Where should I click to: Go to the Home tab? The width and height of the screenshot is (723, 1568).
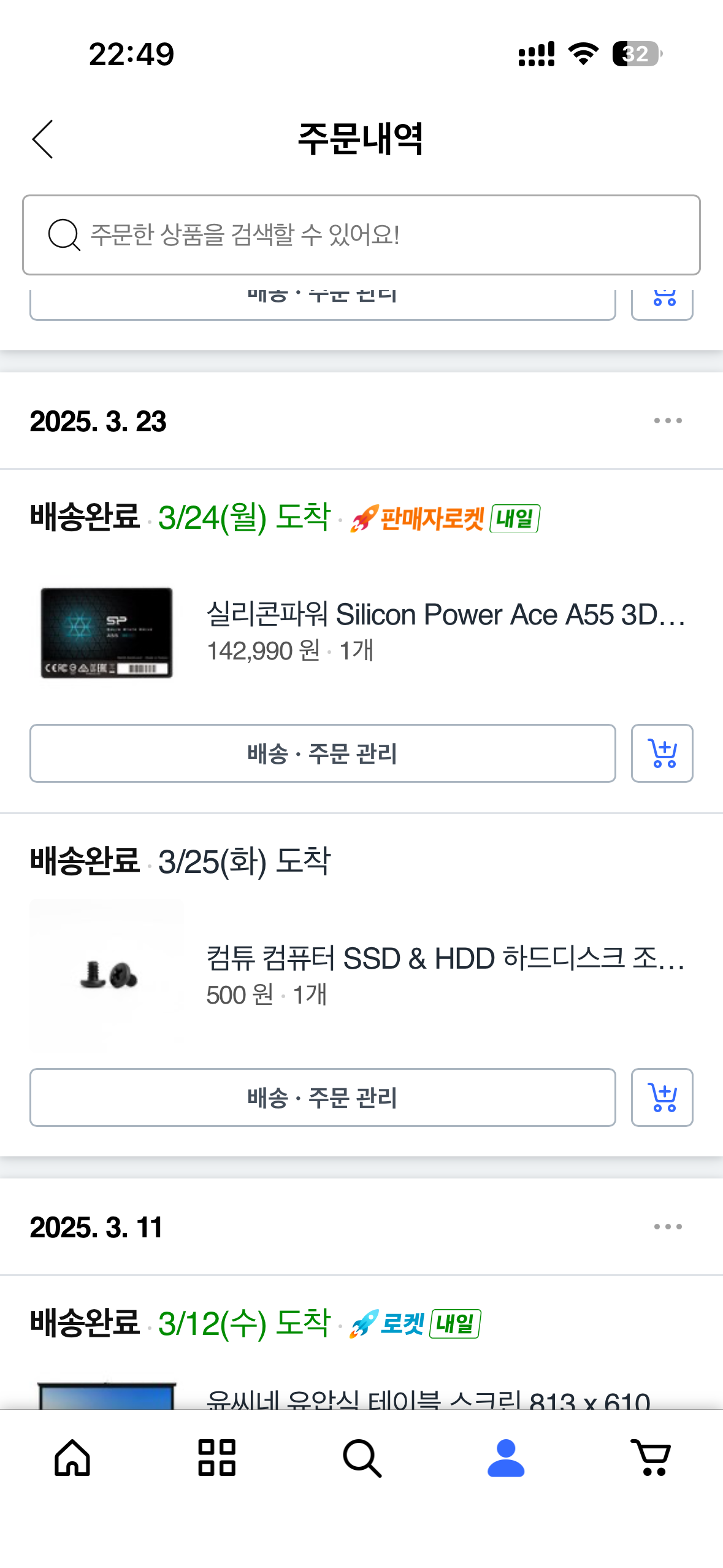[x=72, y=1458]
